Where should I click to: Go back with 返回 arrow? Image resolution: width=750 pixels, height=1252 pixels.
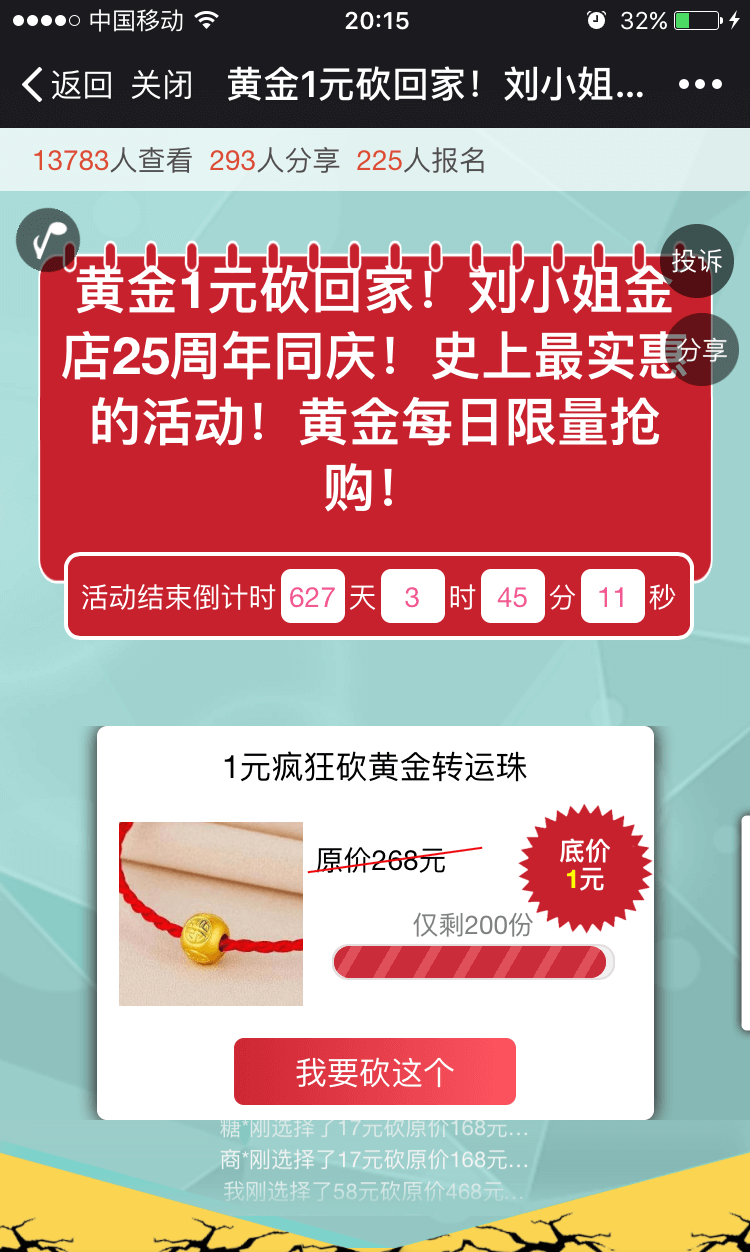pyautogui.click(x=65, y=84)
